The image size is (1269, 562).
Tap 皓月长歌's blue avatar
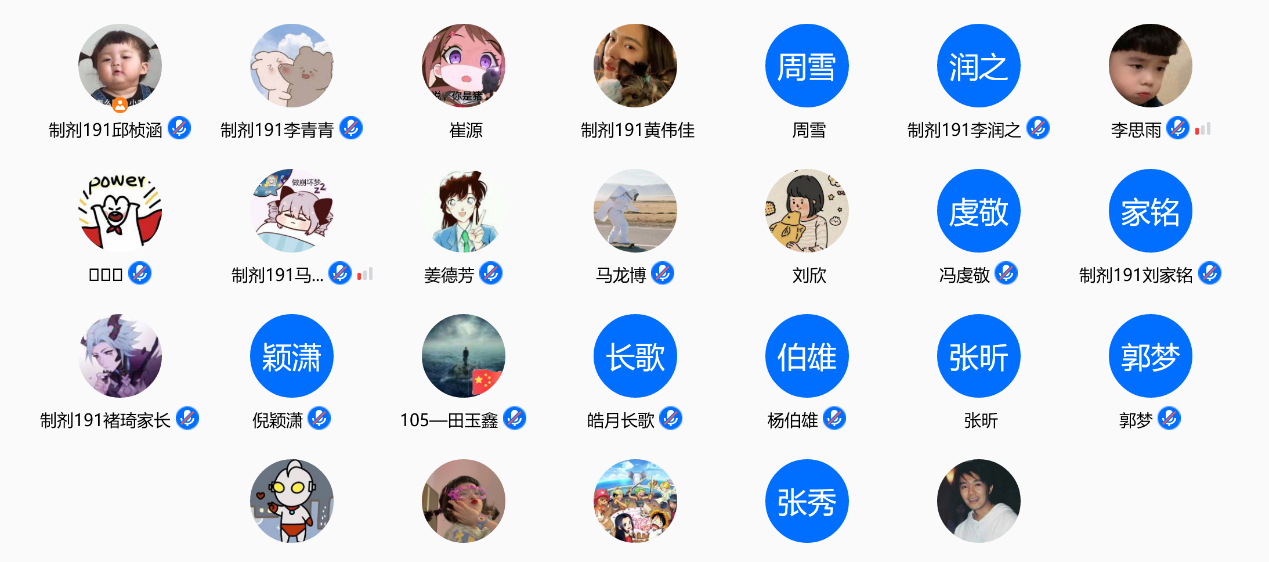point(636,356)
